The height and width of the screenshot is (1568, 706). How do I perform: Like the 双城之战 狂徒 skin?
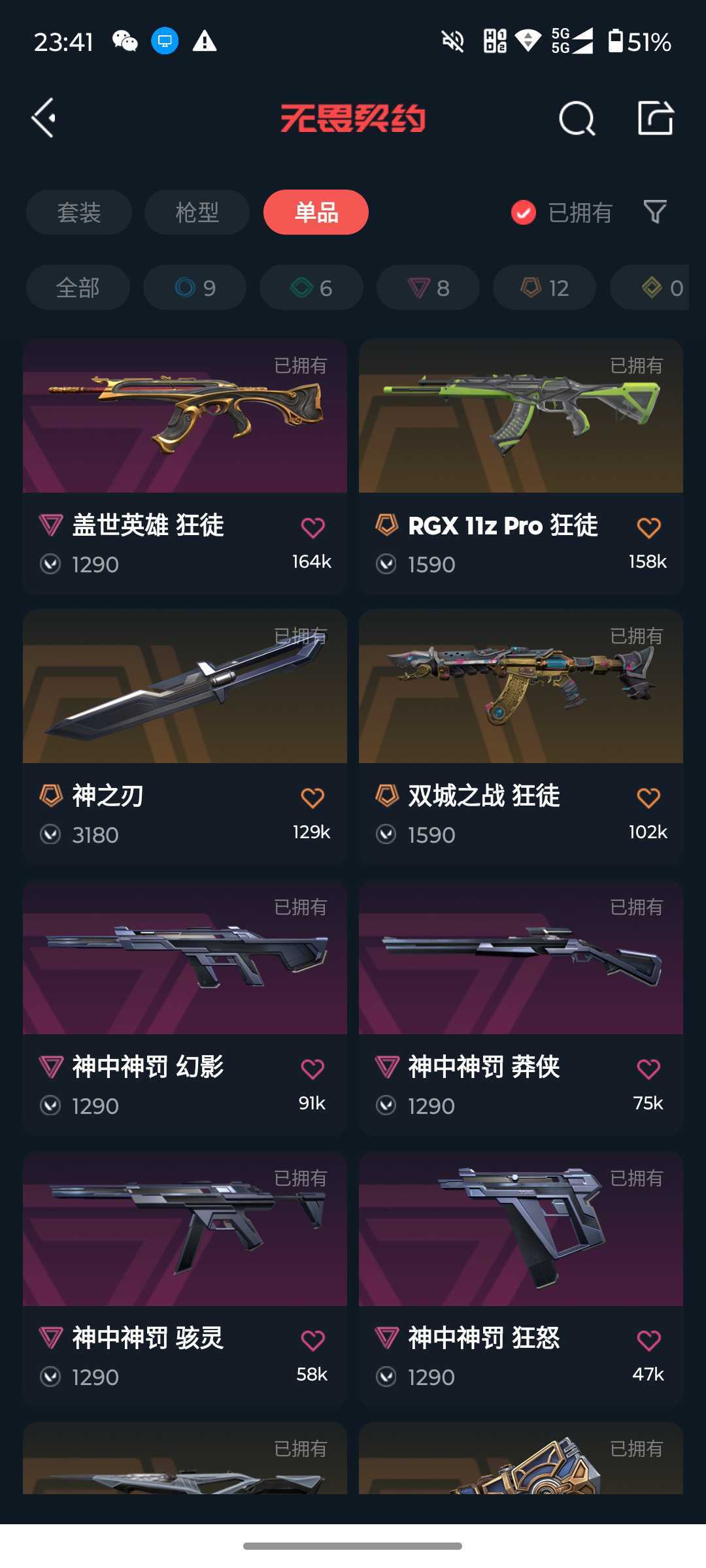(648, 798)
